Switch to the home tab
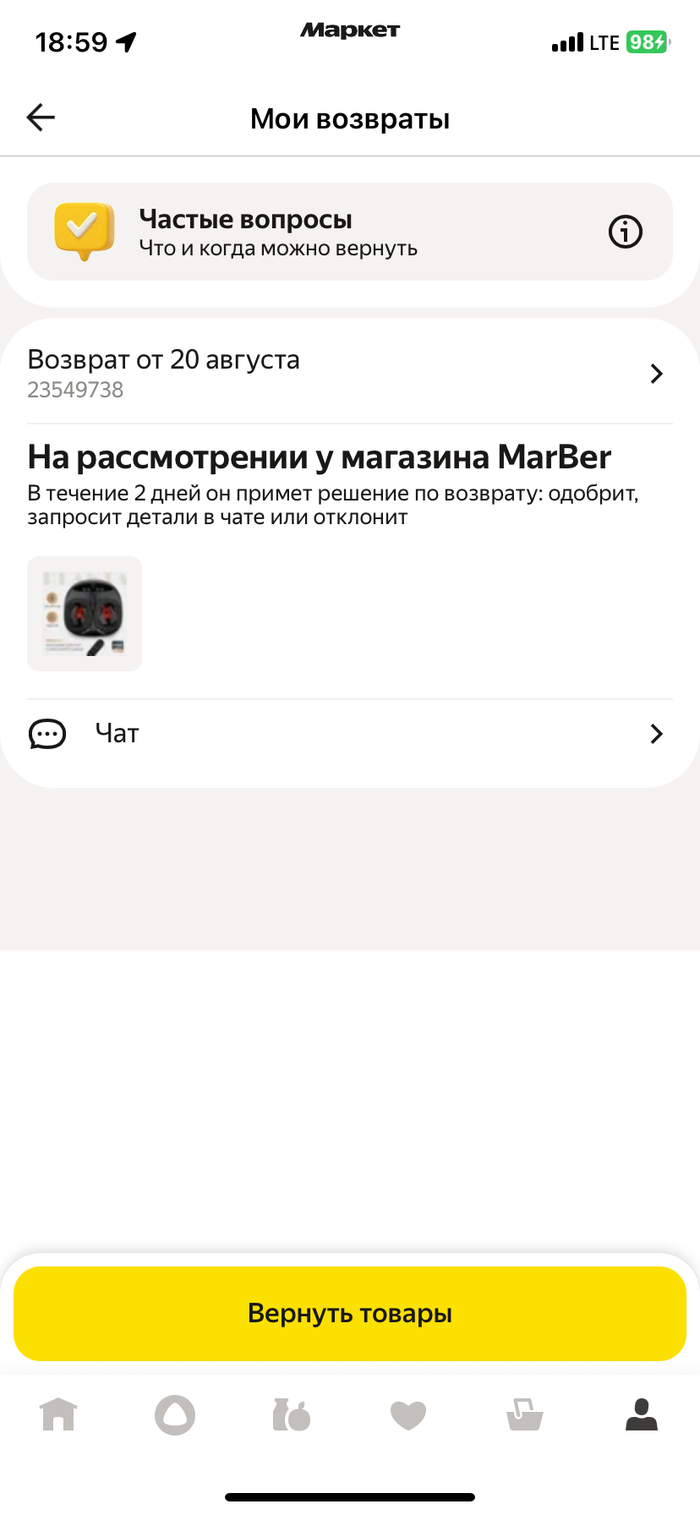700x1515 pixels. click(x=58, y=1415)
